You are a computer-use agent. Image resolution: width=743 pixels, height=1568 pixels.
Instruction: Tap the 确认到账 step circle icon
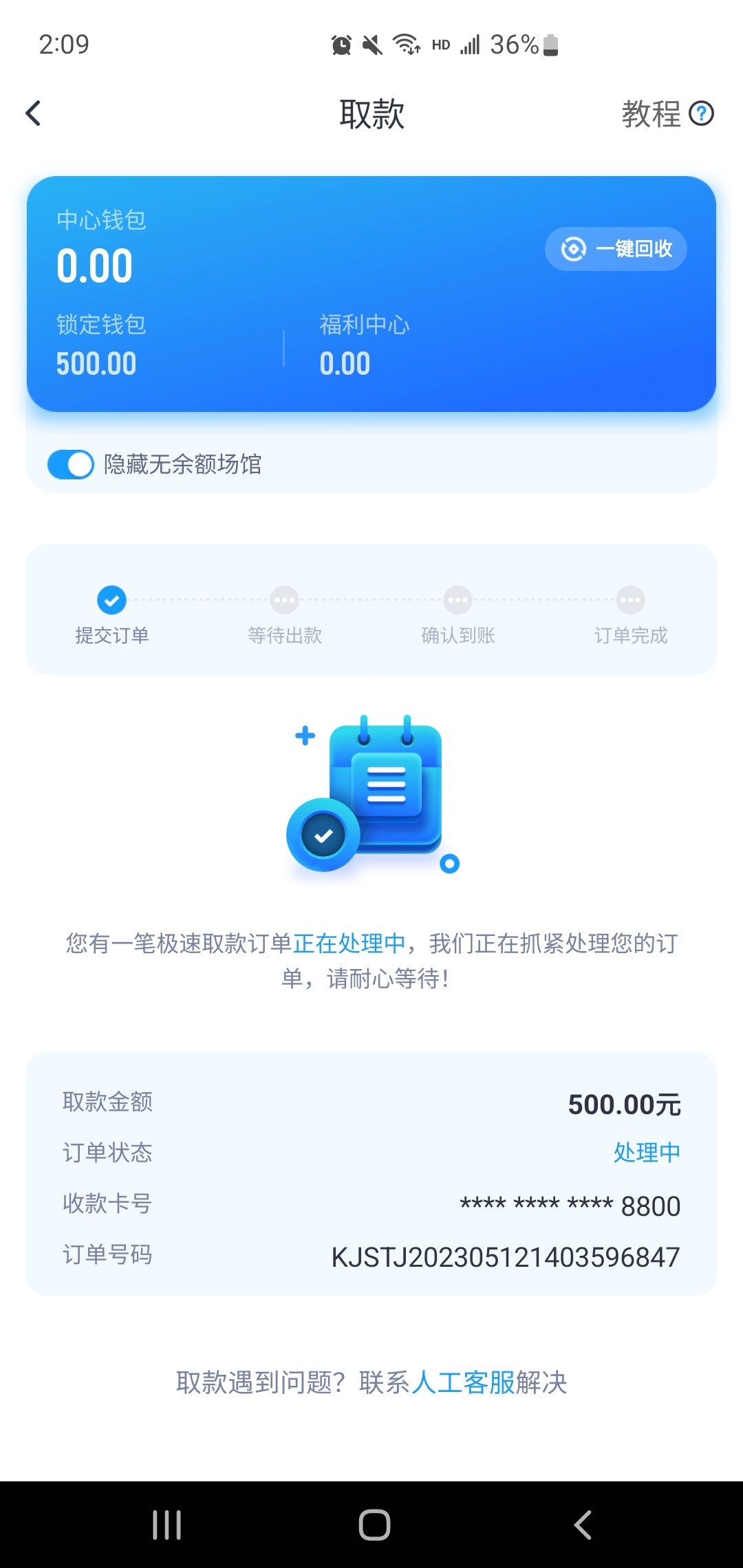[457, 600]
